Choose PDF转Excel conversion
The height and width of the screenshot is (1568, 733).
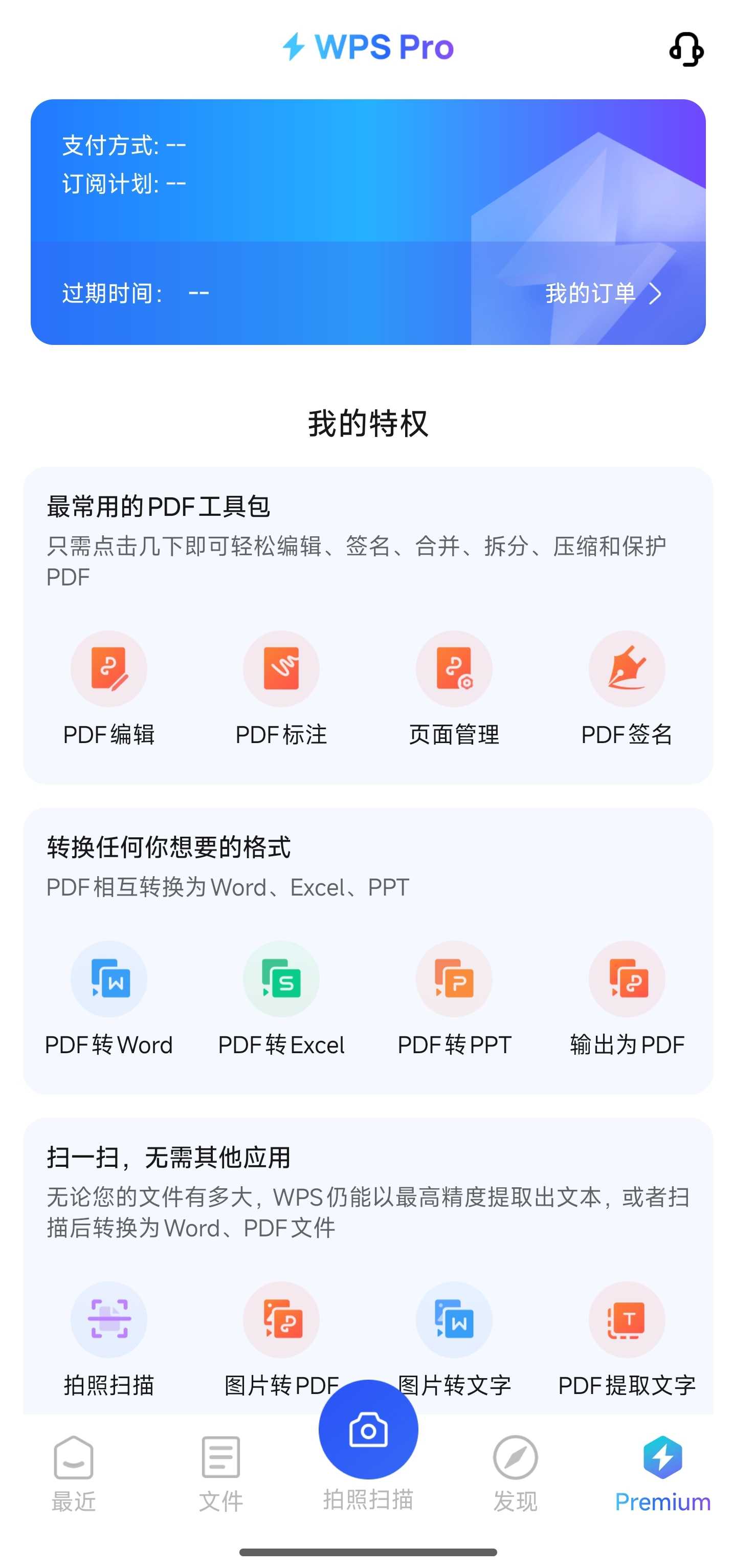(x=281, y=979)
